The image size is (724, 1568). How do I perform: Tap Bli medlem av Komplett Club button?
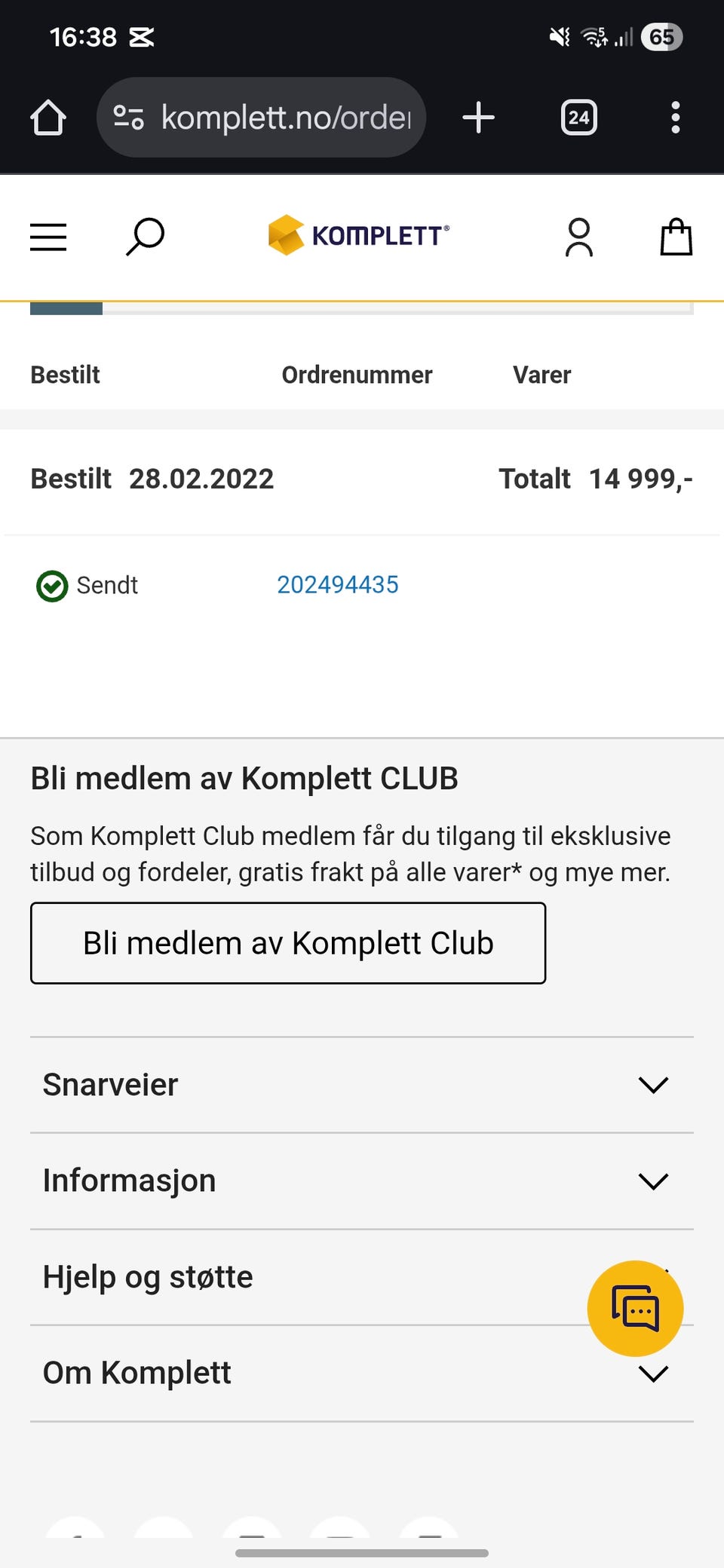(x=288, y=943)
